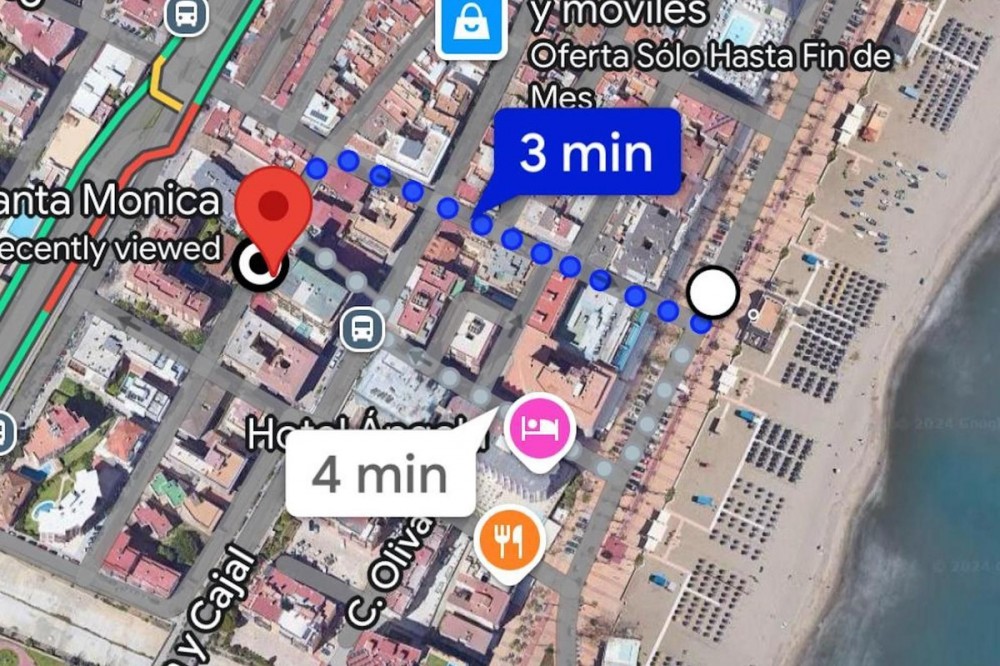
Task: Select the 3 min walking route
Action: 586,154
